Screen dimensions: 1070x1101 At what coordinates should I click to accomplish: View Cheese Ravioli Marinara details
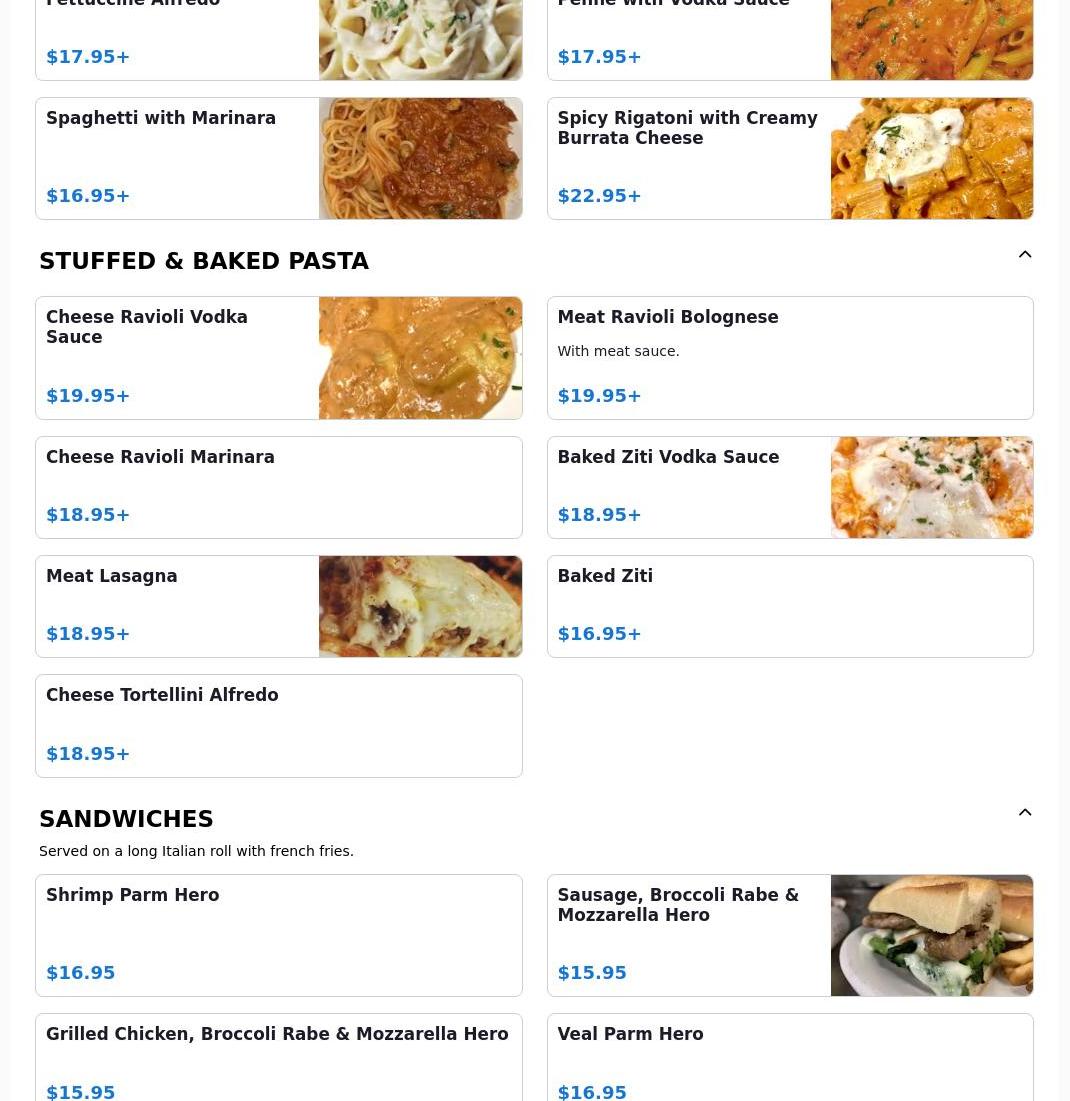(x=278, y=487)
